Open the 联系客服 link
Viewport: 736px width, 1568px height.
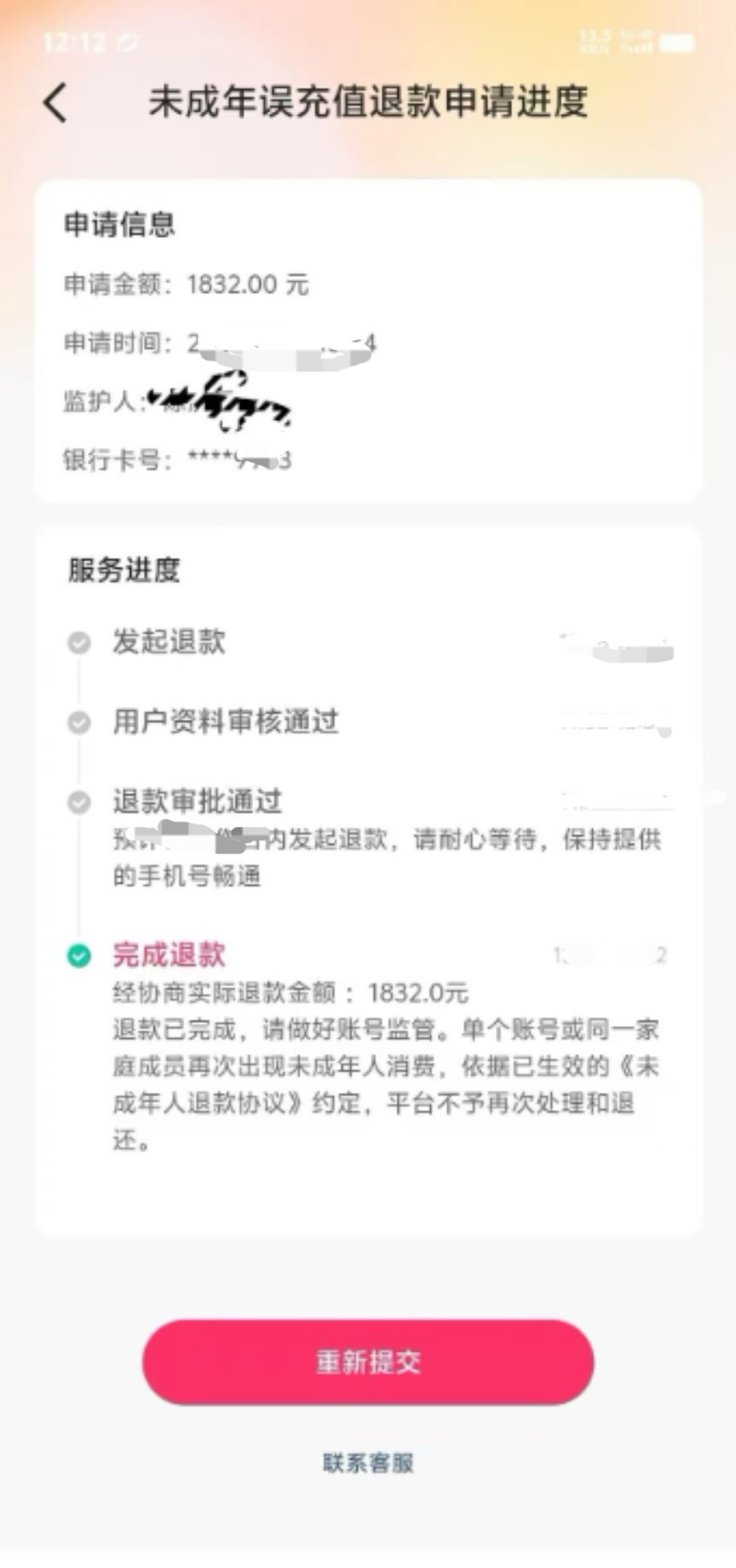pyautogui.click(x=368, y=1463)
